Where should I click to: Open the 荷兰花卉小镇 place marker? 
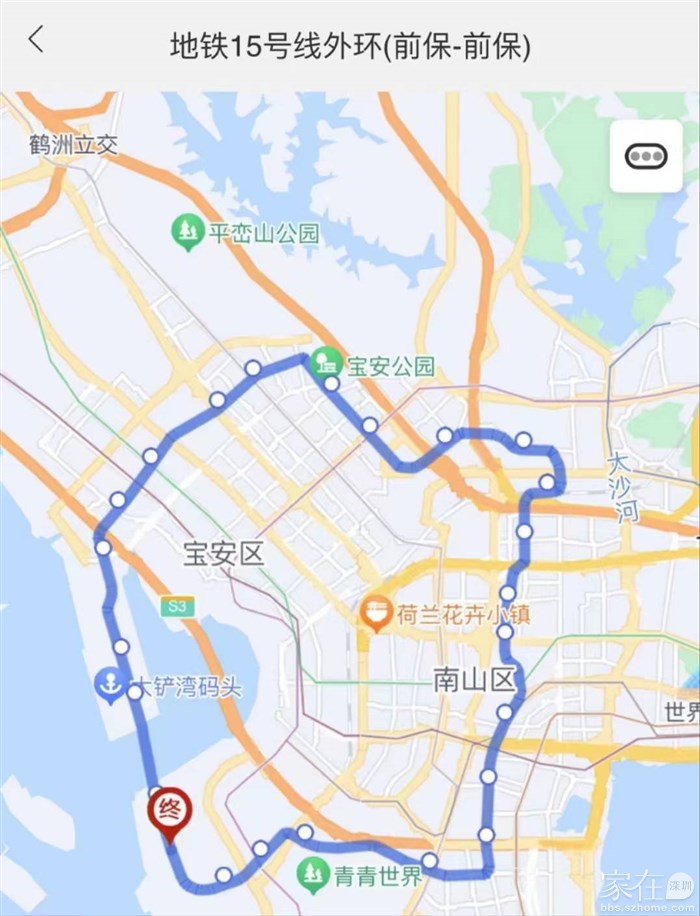[377, 614]
